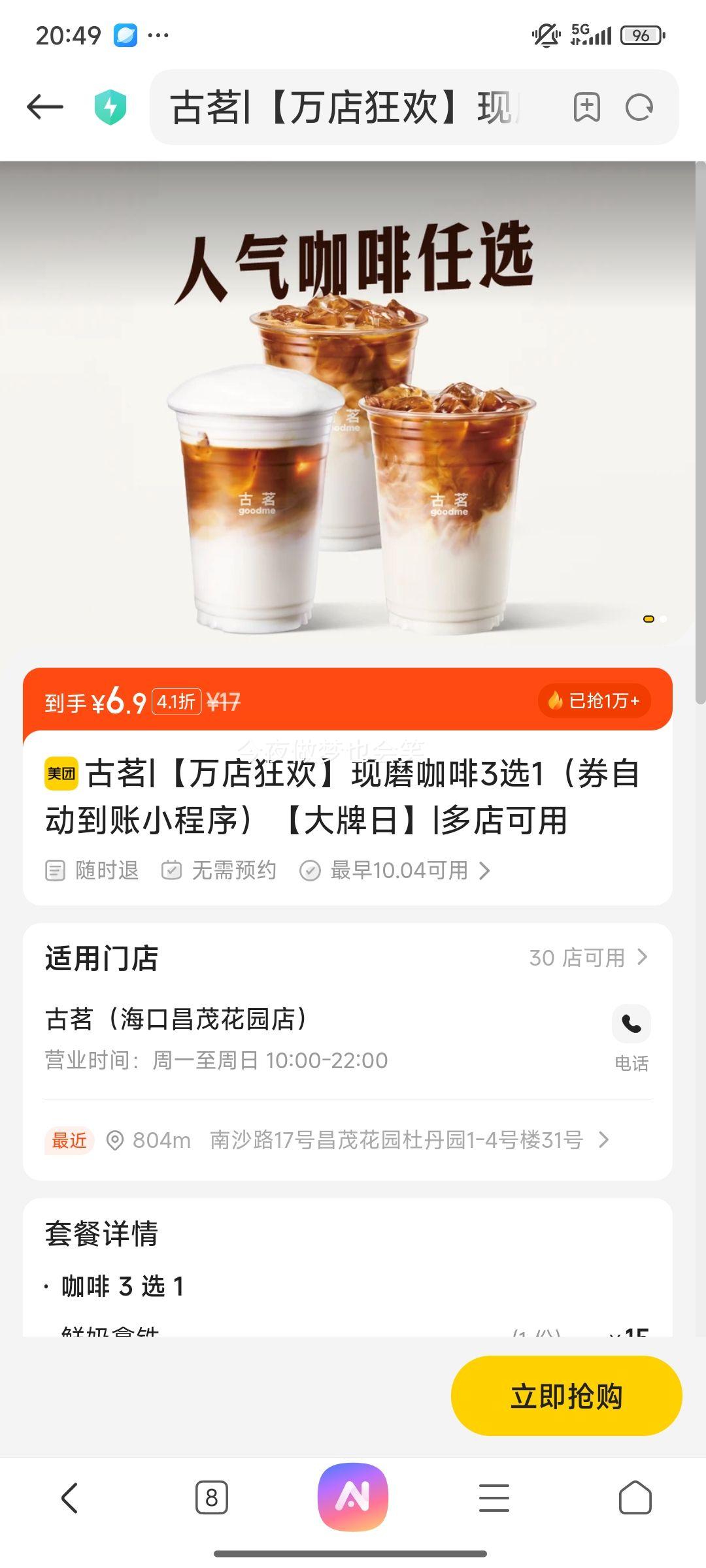Screen dimensions: 706x1568
Task: Tap the address bar with the 古茗 page title
Action: 346,107
